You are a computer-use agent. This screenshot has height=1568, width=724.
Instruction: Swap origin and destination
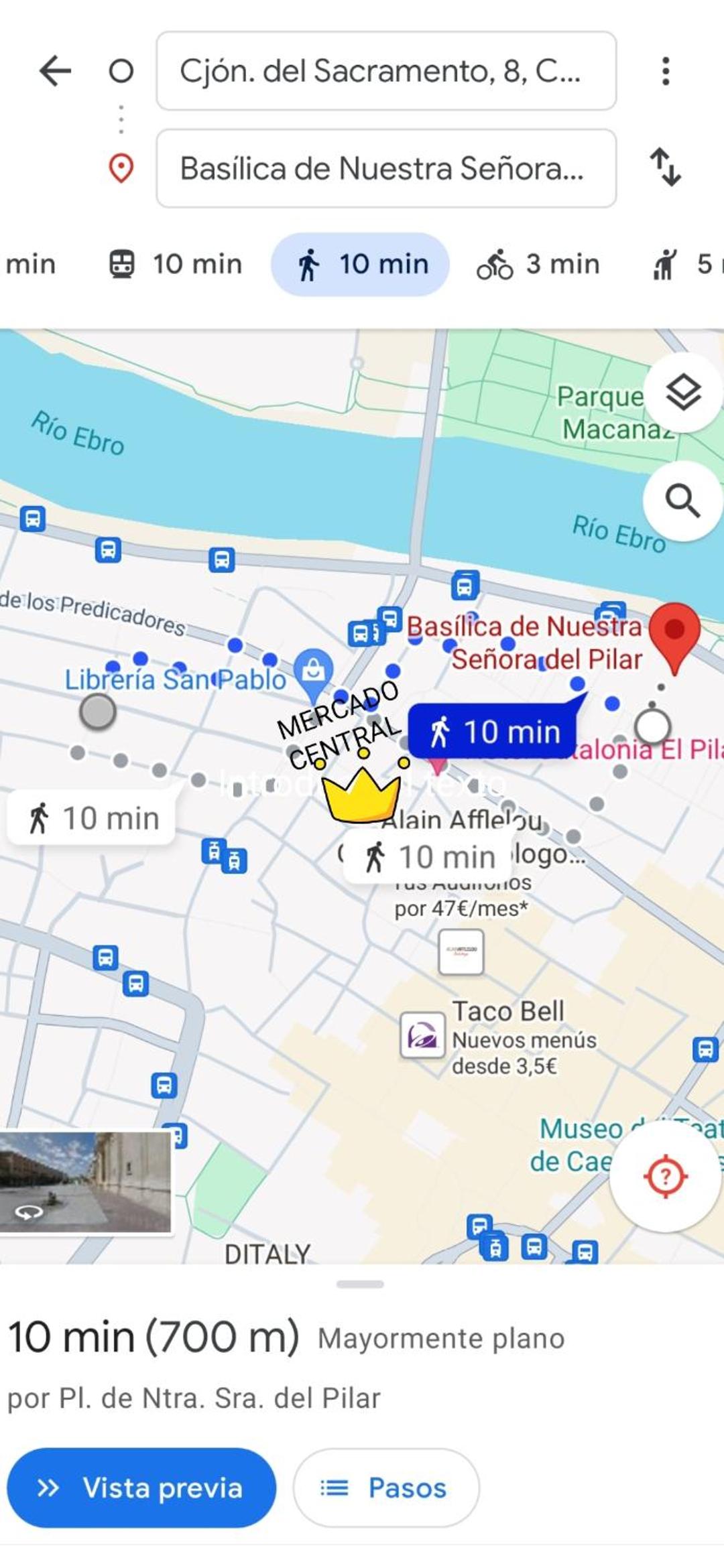point(665,167)
